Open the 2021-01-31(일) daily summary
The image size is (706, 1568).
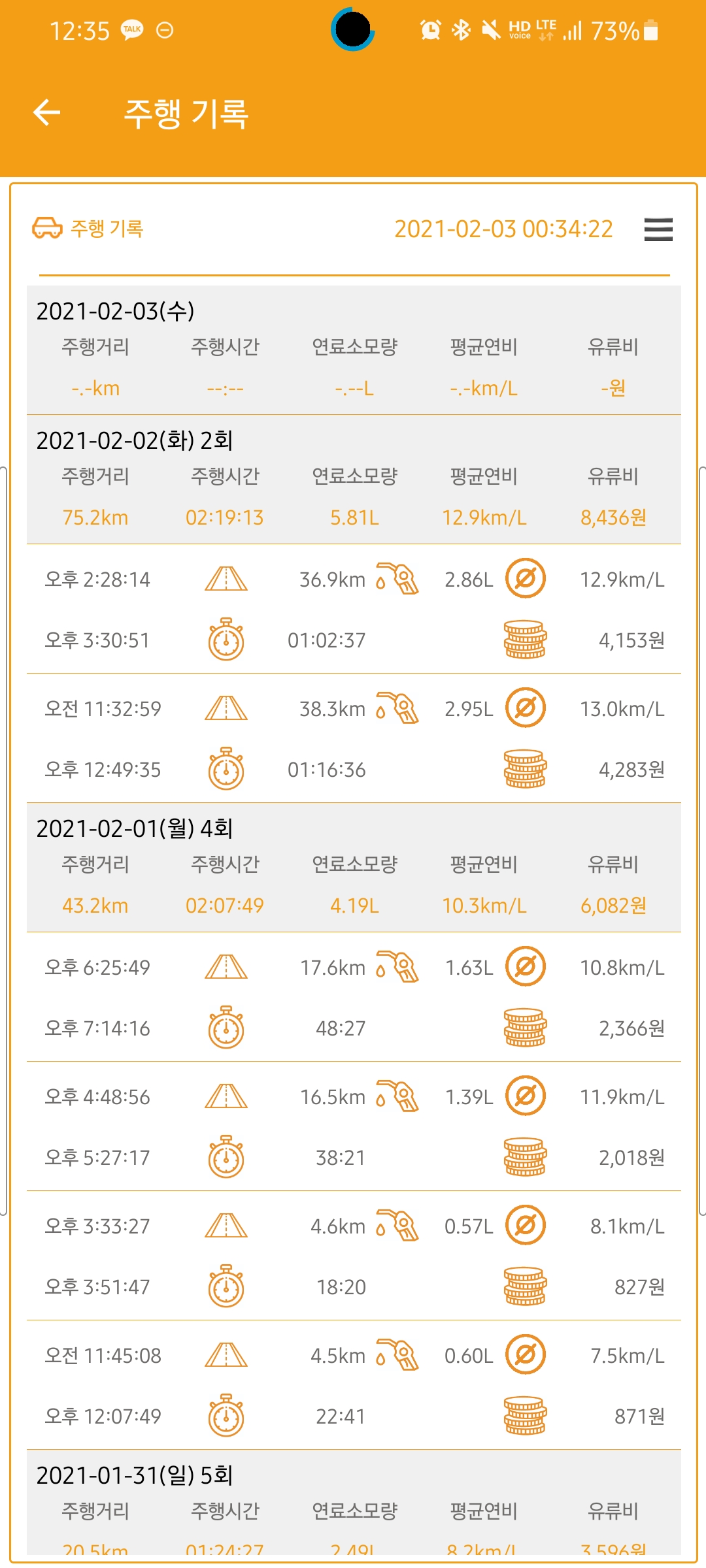(354, 1503)
